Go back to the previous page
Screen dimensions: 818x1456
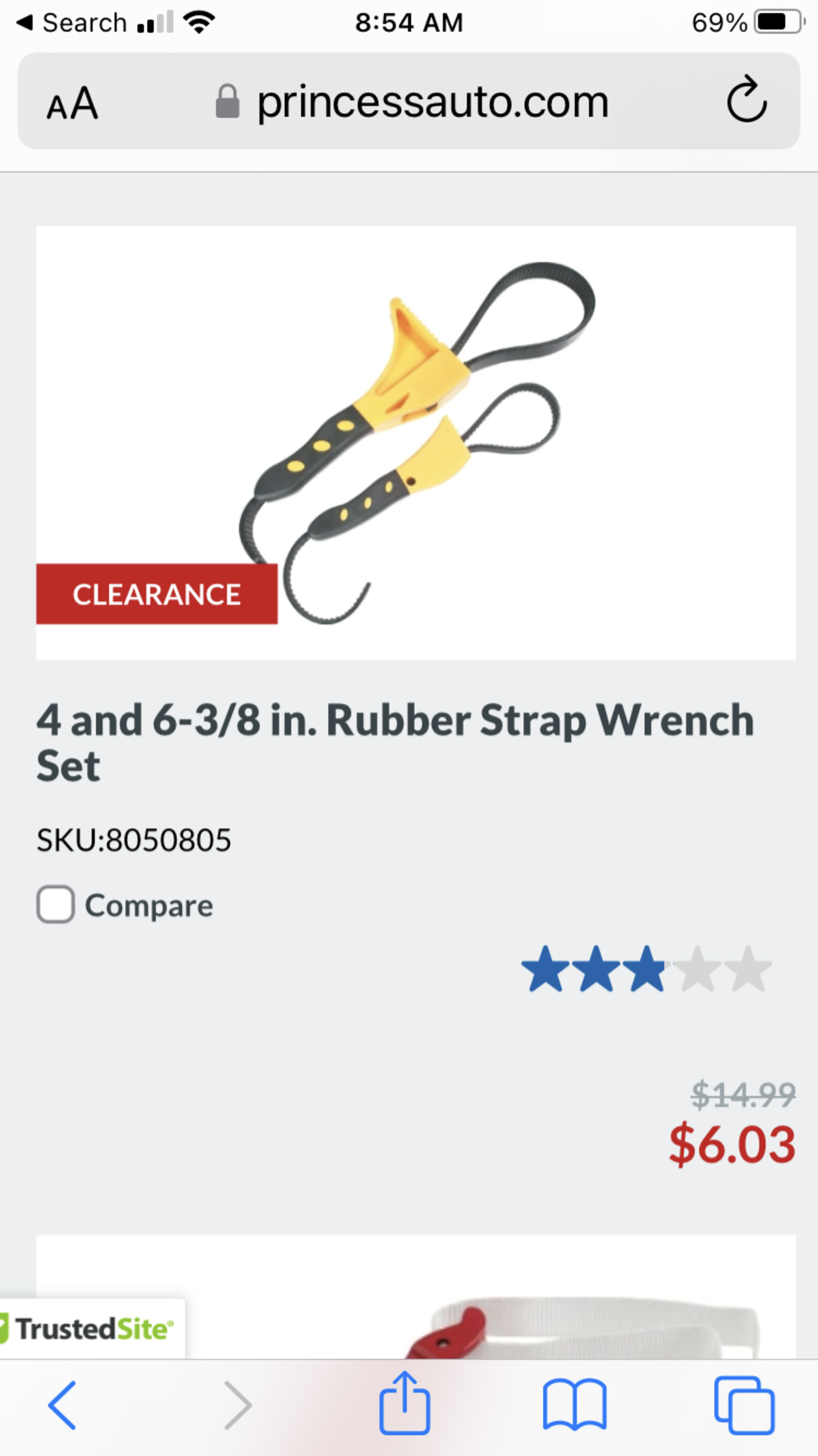[63, 1405]
